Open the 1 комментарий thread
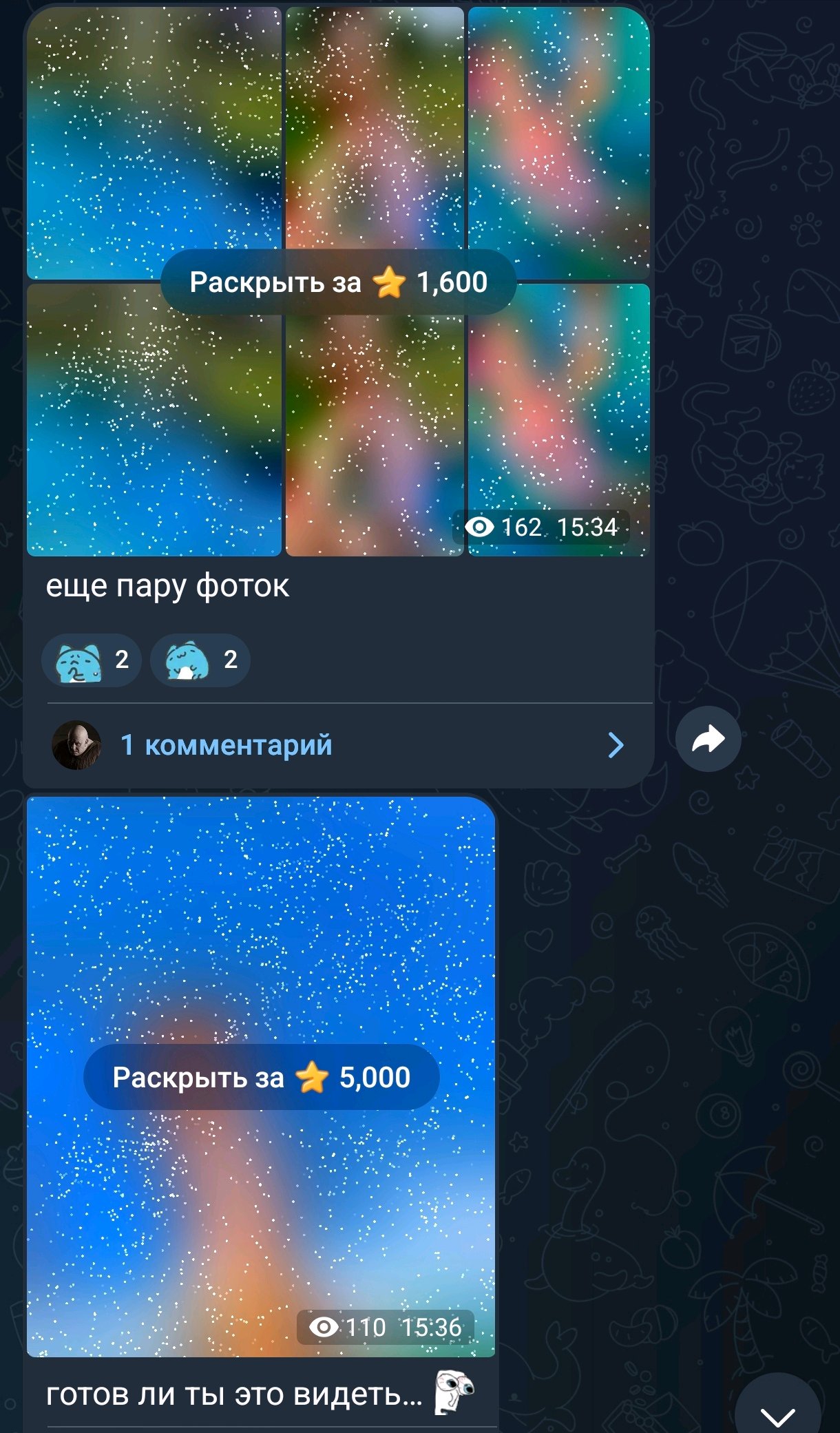The height and width of the screenshot is (1433, 840). tap(338, 745)
